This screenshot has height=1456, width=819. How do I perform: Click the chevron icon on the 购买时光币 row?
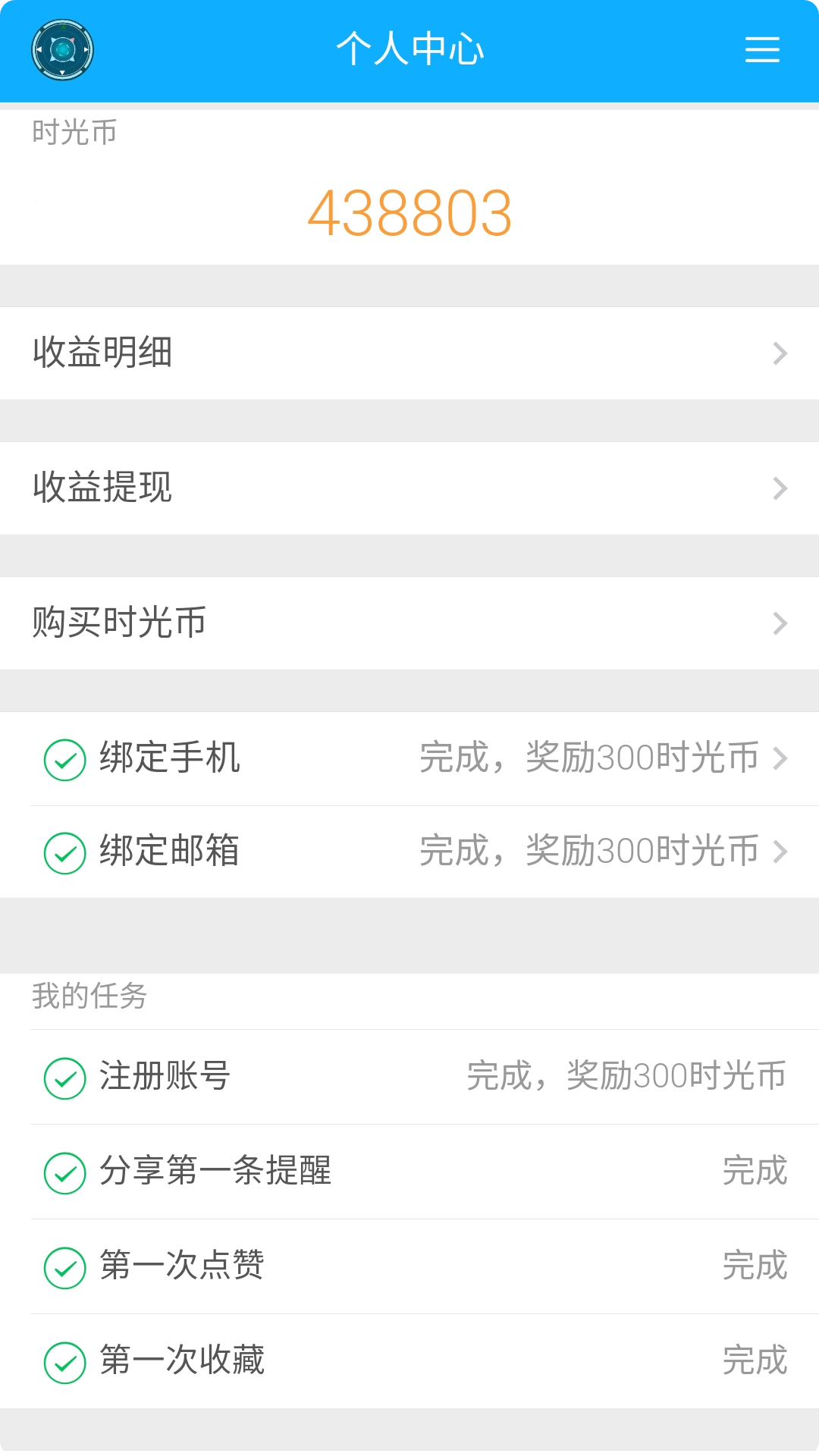coord(780,623)
